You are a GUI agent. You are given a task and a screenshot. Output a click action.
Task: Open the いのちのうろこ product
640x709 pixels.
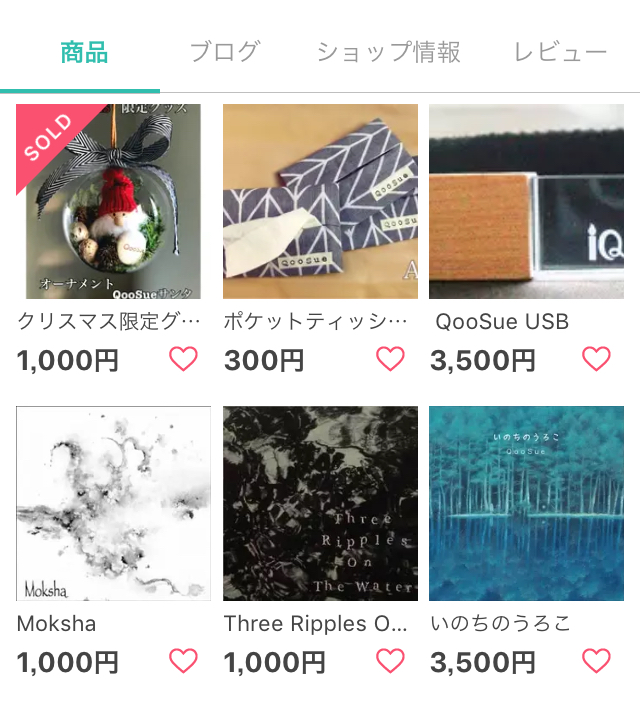(x=526, y=503)
